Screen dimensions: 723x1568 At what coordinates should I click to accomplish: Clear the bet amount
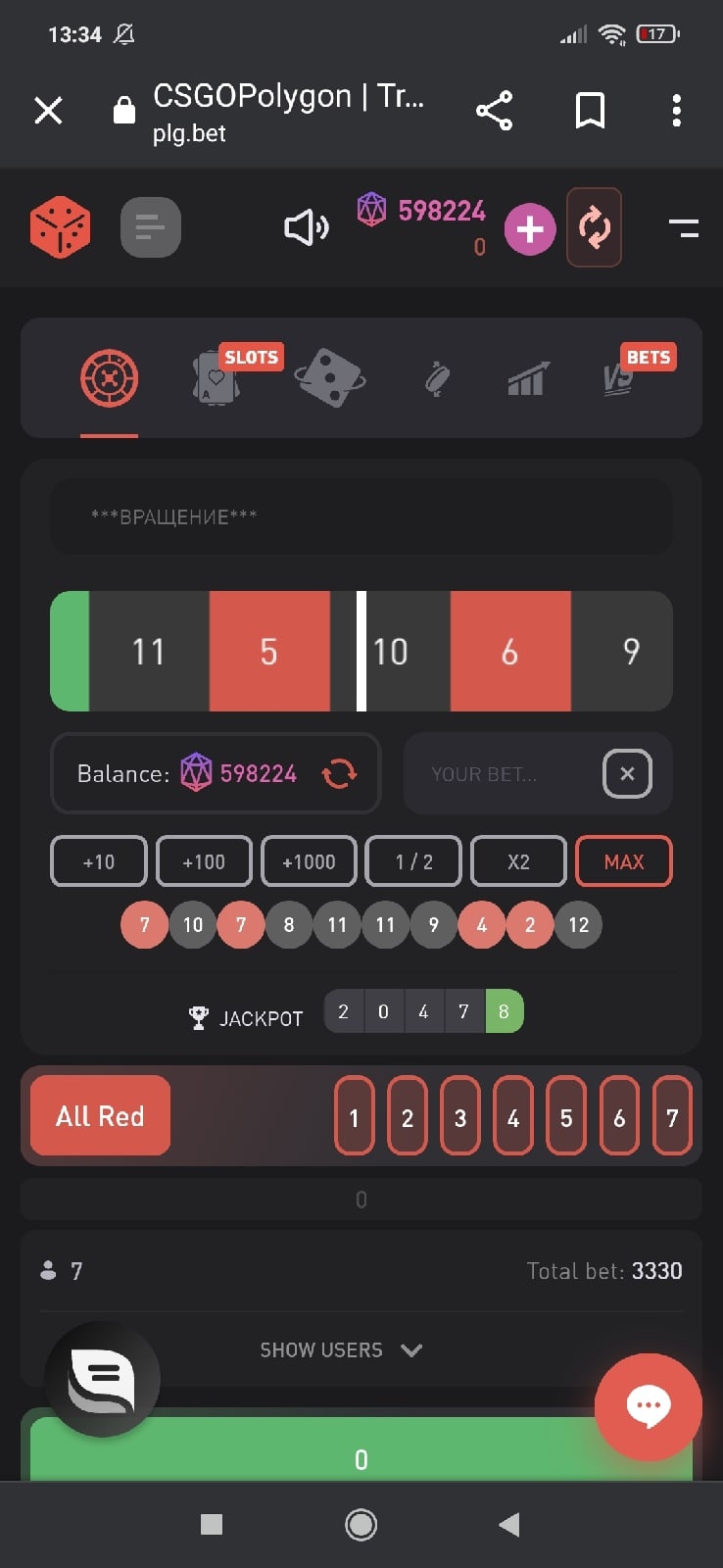(x=627, y=774)
